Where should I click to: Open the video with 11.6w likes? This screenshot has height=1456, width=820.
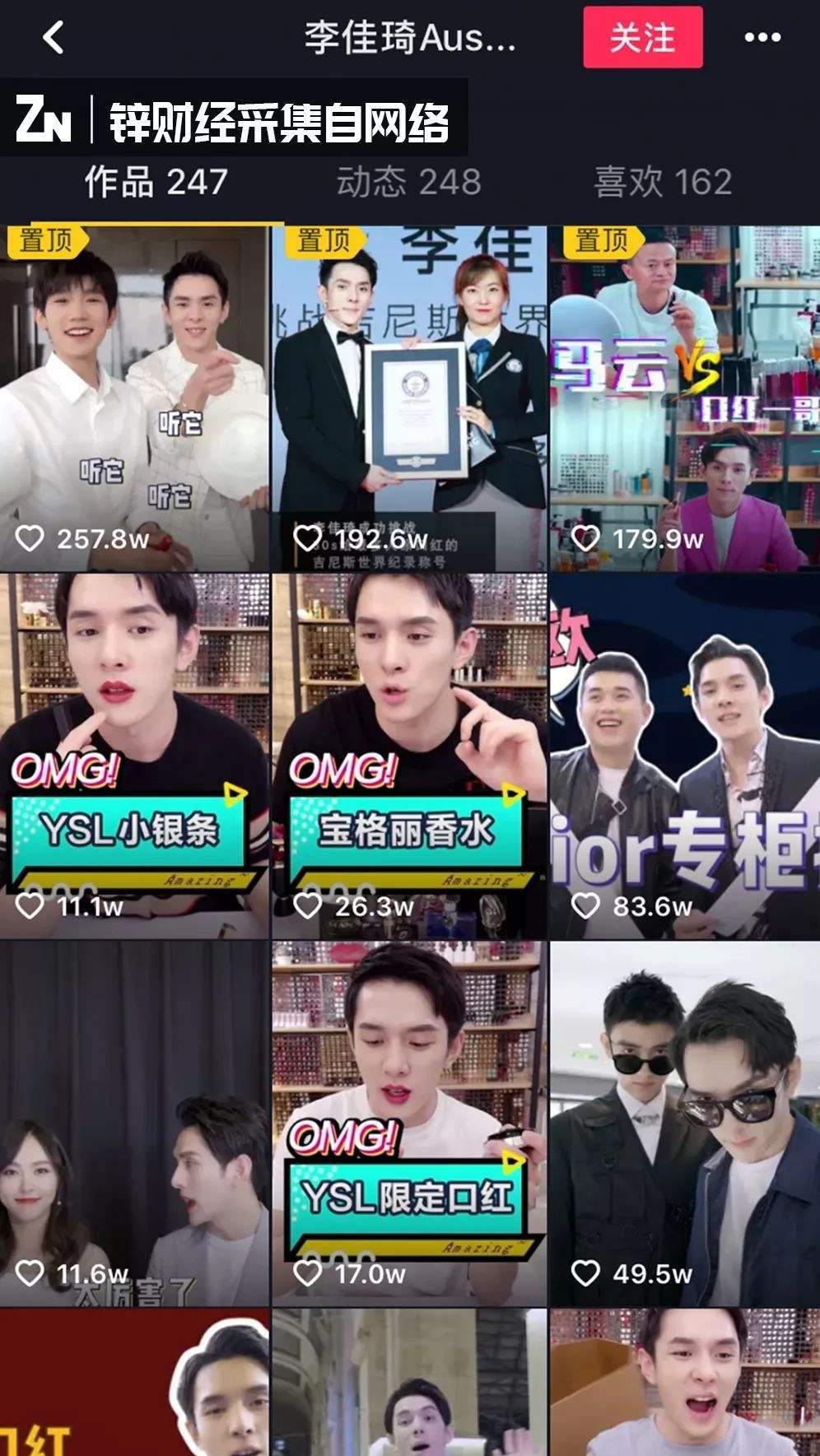[134, 1123]
